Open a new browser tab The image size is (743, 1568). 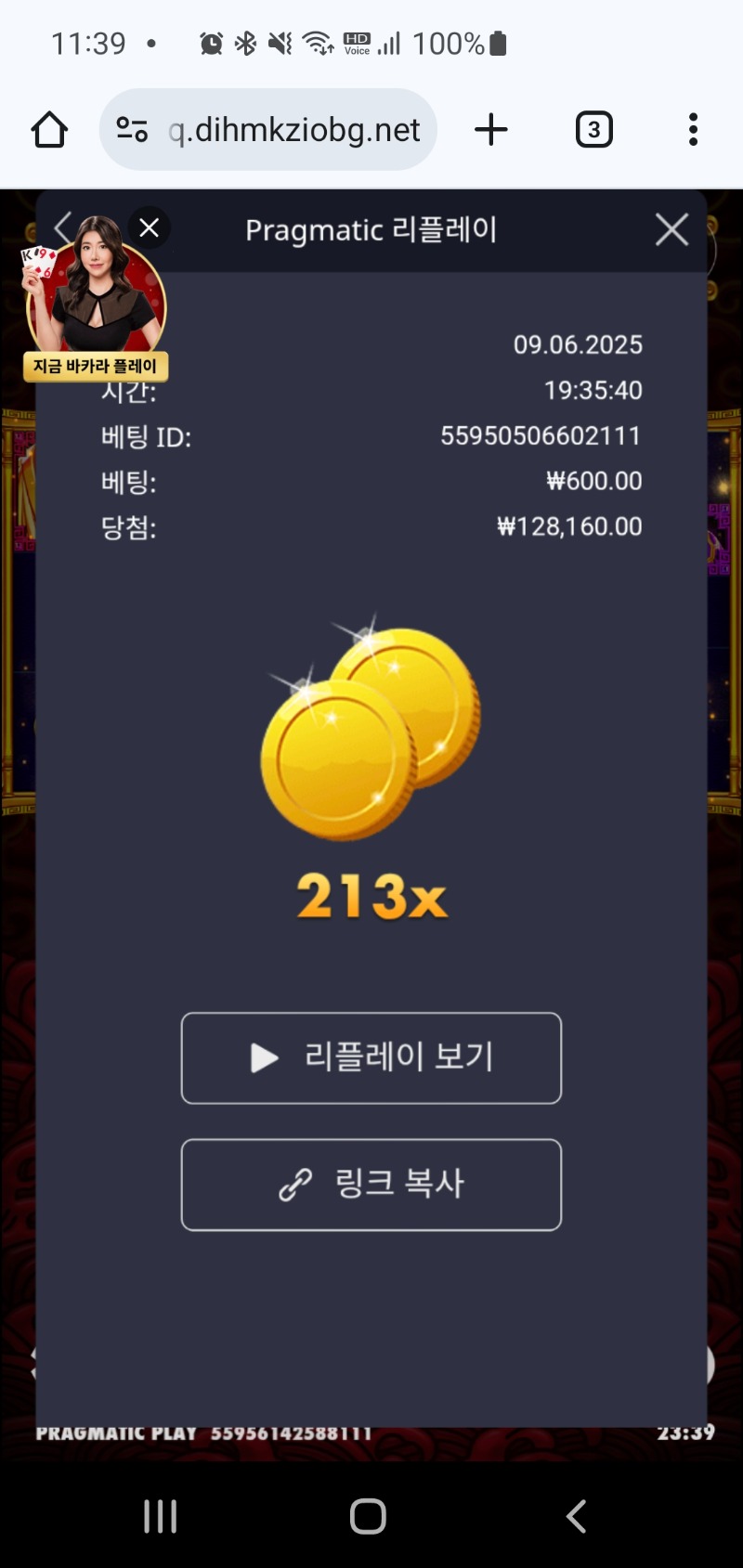pos(490,130)
